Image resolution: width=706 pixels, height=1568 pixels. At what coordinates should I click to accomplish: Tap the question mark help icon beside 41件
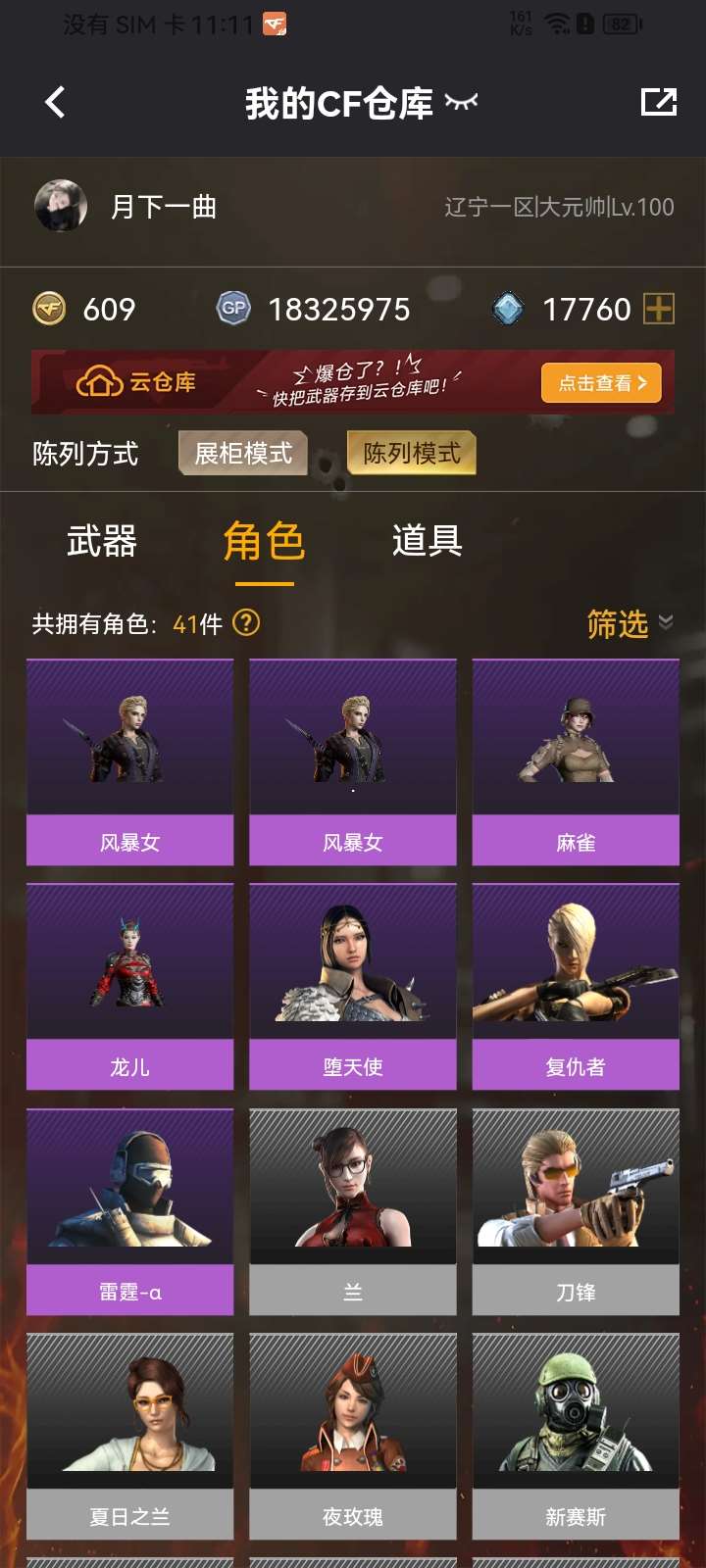pos(246,622)
